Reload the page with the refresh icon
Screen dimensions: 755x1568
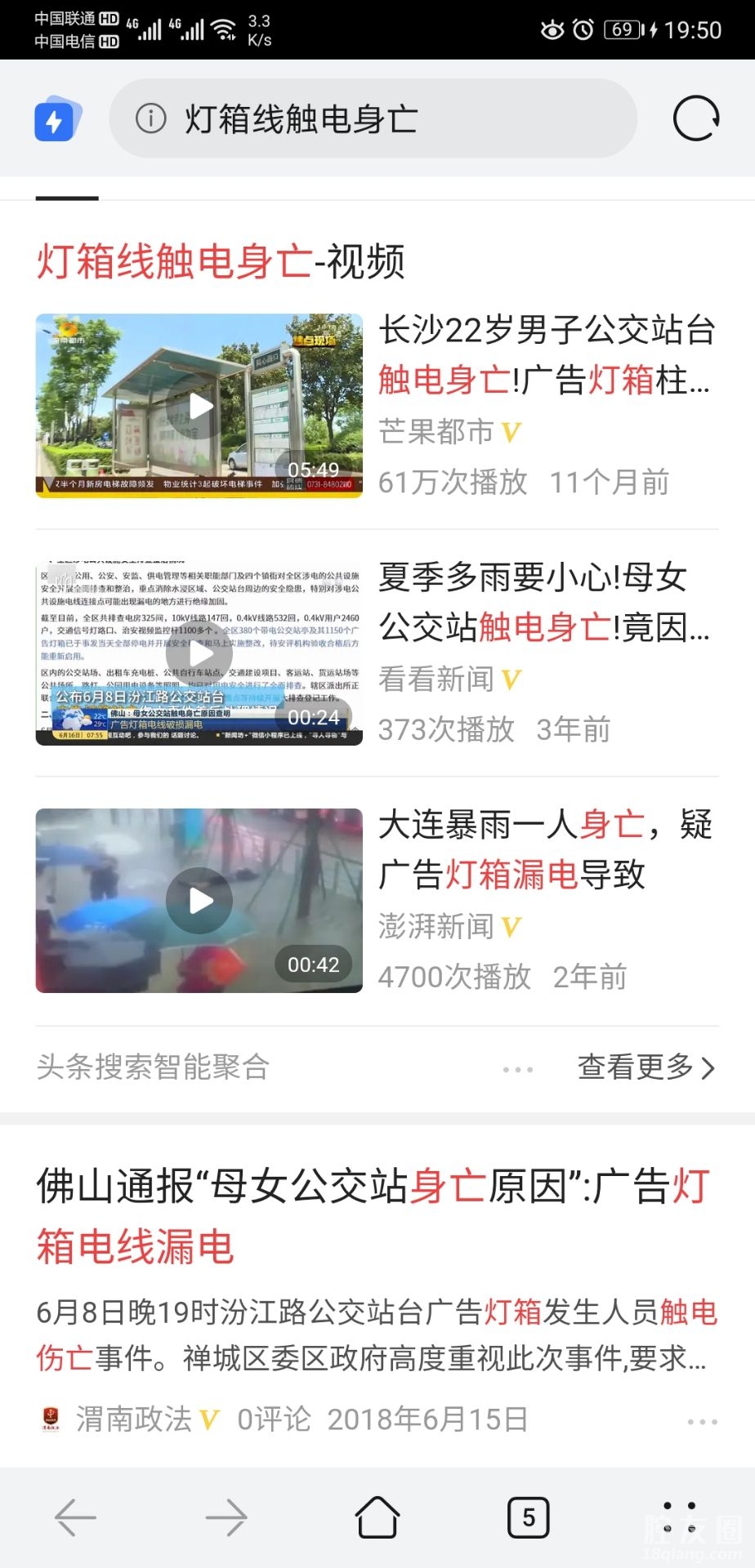pyautogui.click(x=695, y=119)
